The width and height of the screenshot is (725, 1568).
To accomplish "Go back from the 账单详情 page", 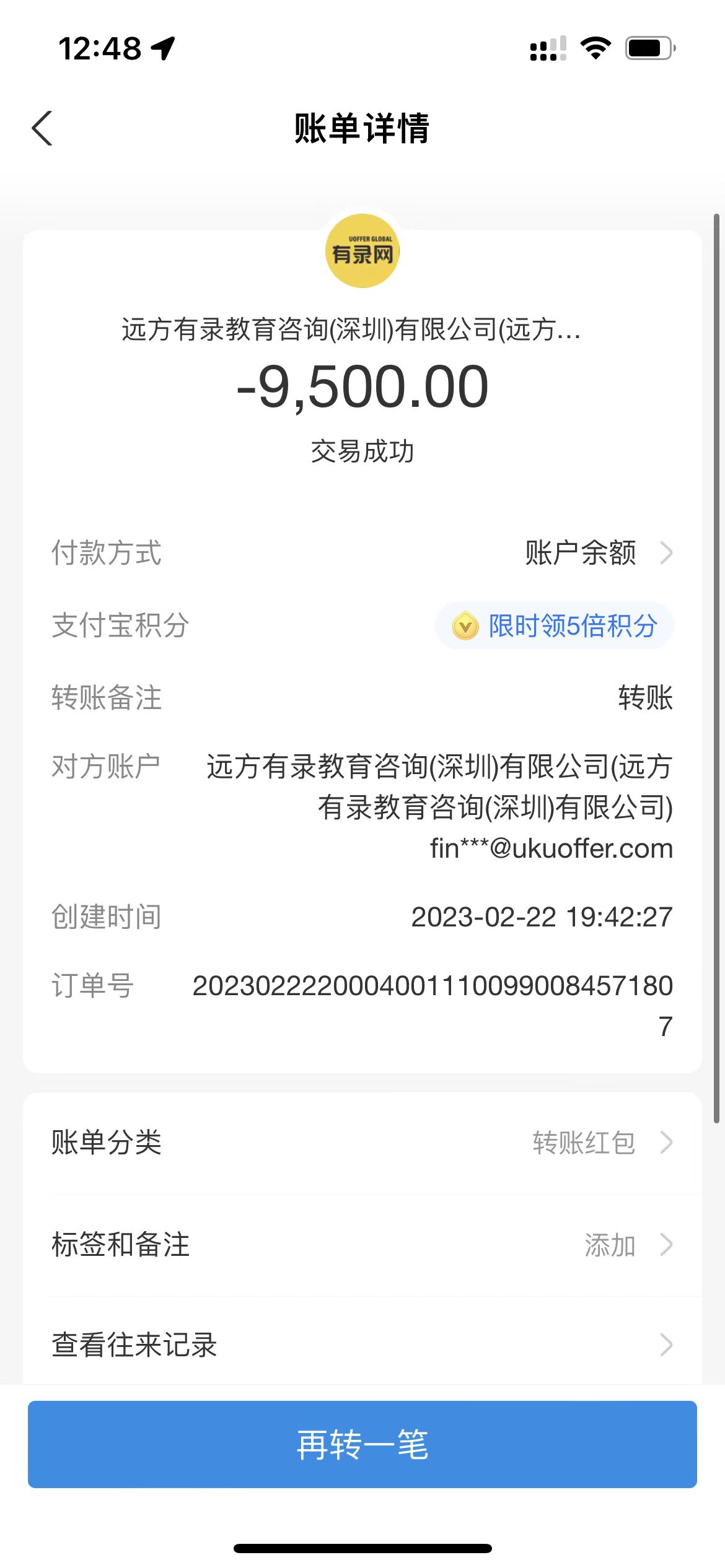I will tap(42, 129).
